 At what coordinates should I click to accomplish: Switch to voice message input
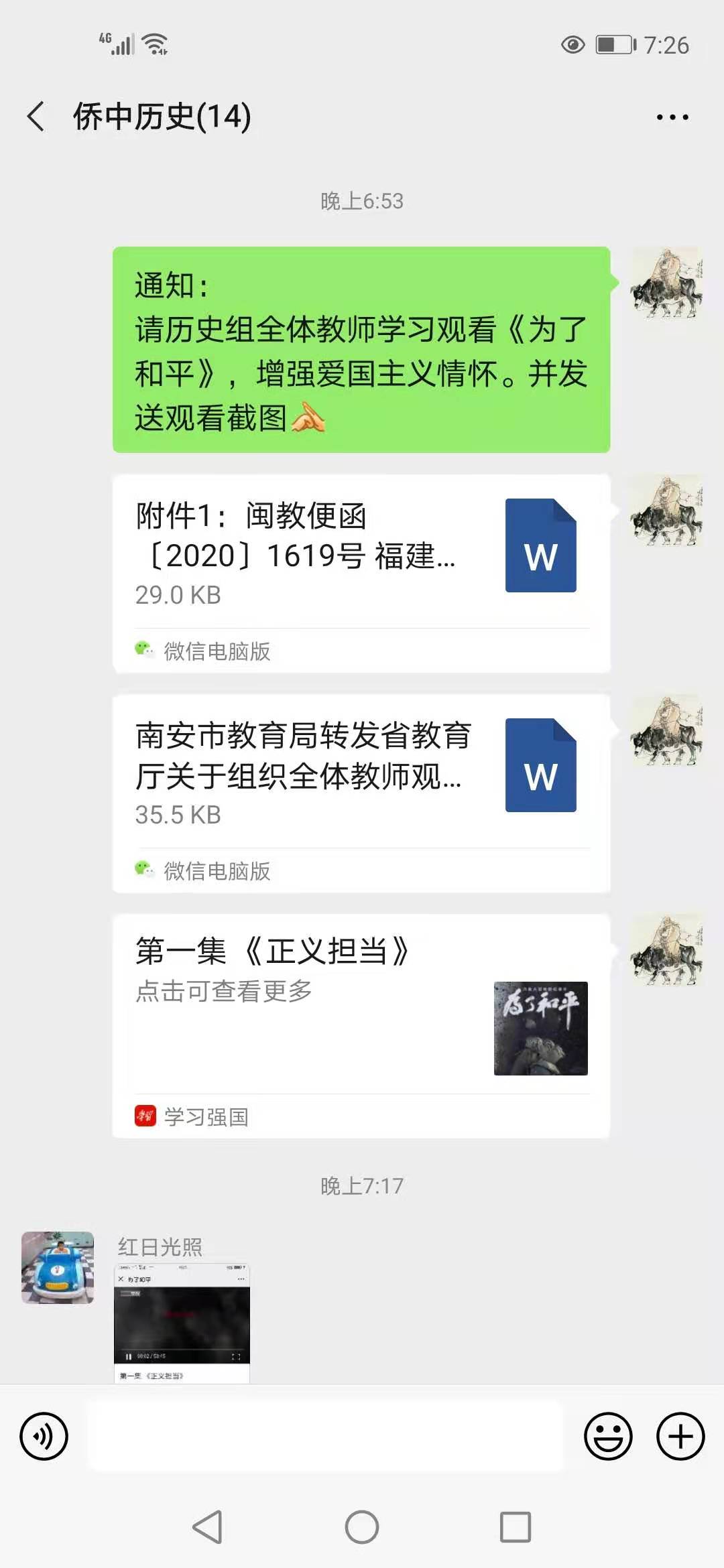click(x=44, y=1437)
